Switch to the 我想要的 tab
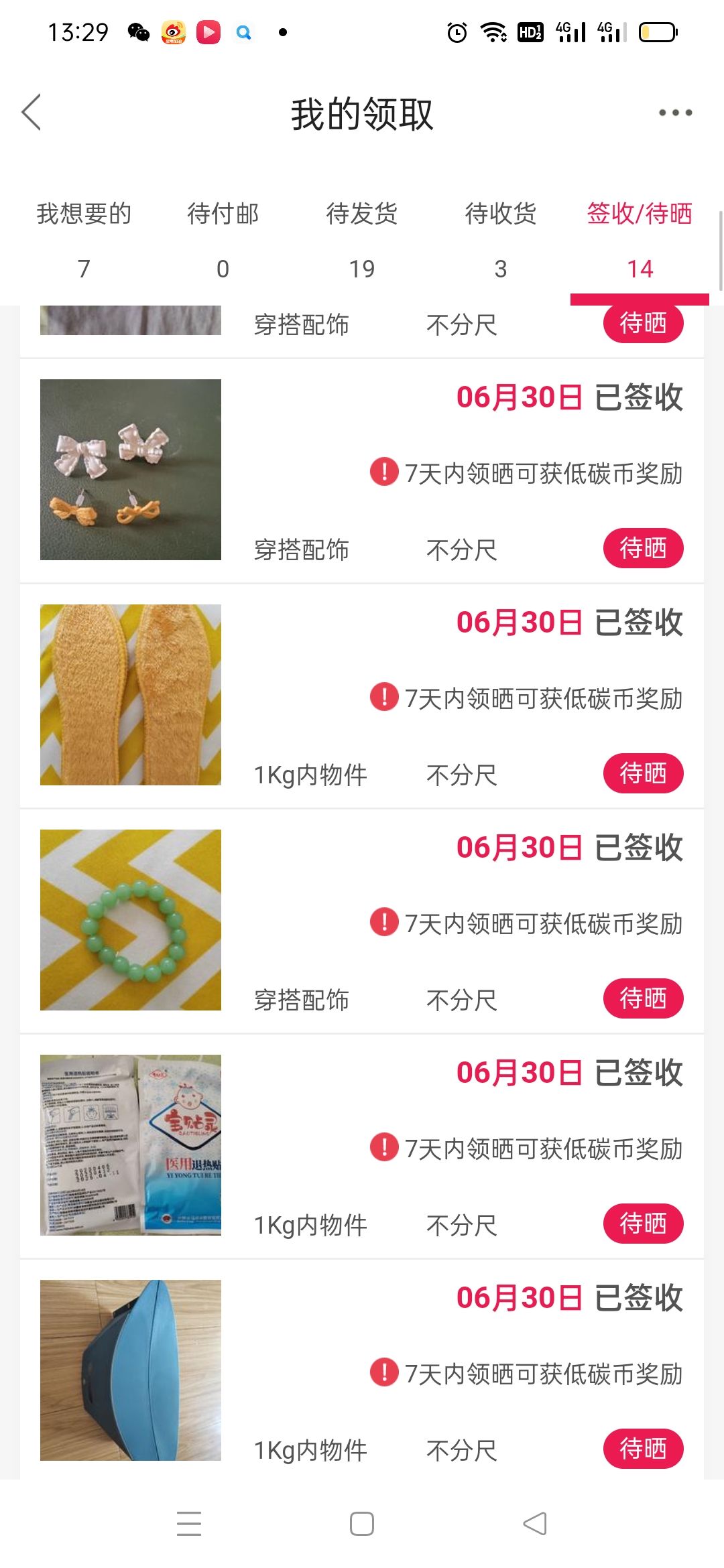Viewport: 724px width, 1568px height. tap(84, 241)
